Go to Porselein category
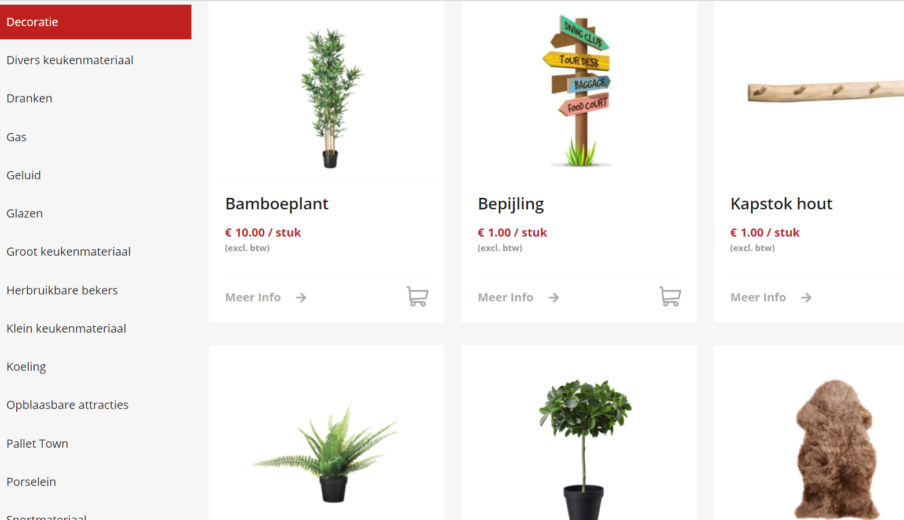Viewport: 904px width, 520px height. 31,481
